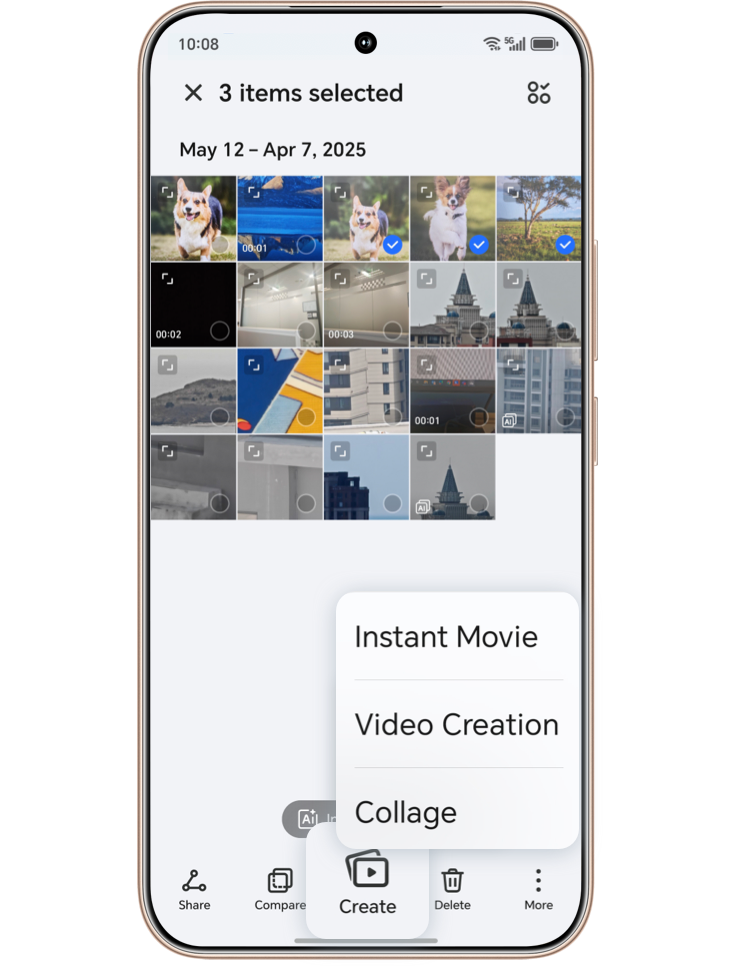This screenshot has width=735, height=966.
Task: Select the Video Creation option
Action: (x=456, y=725)
